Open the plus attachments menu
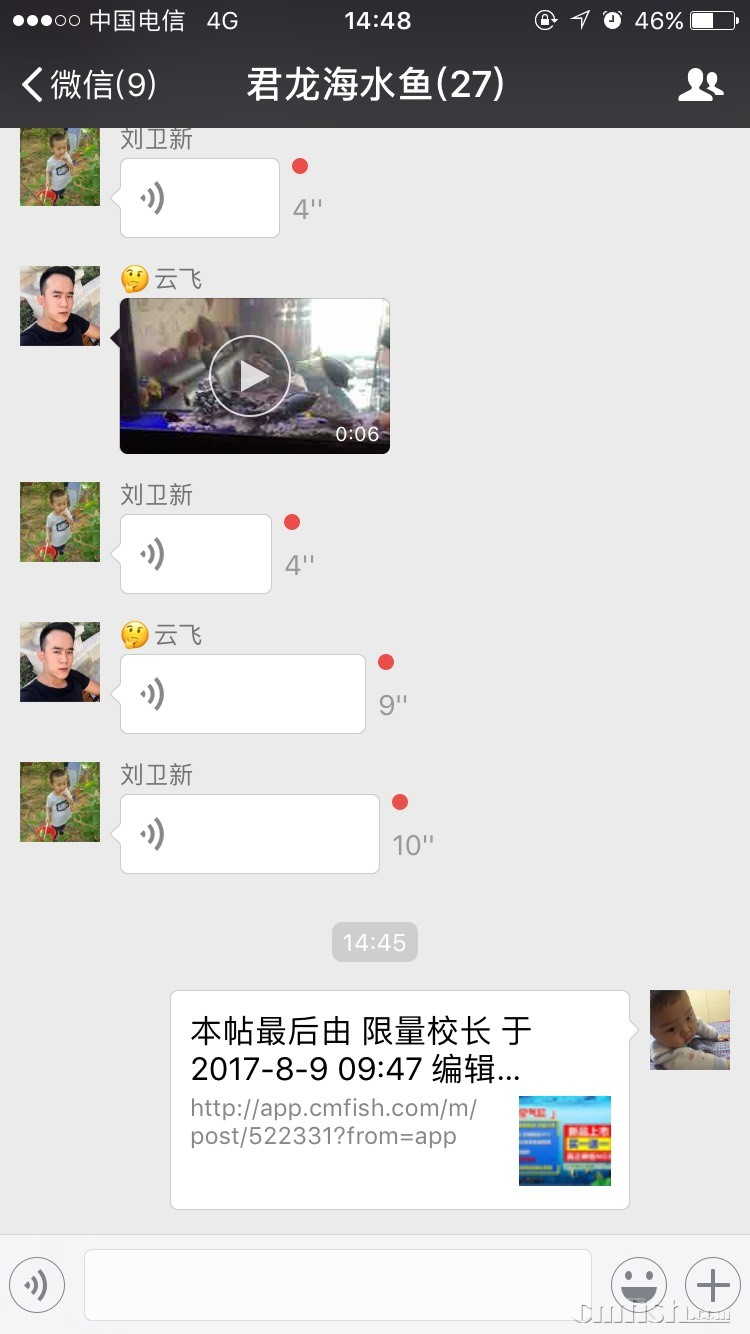This screenshot has height=1334, width=750. coord(712,1285)
